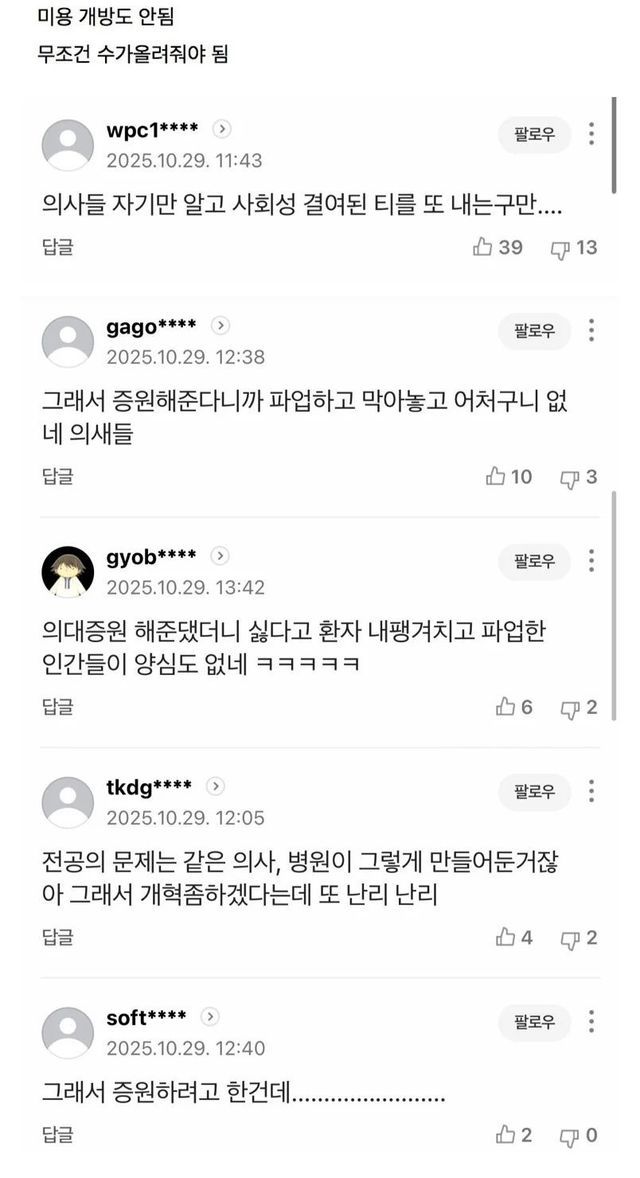Tap 답글 under gago**** comment
This screenshot has height=1178, width=640.
point(58,477)
